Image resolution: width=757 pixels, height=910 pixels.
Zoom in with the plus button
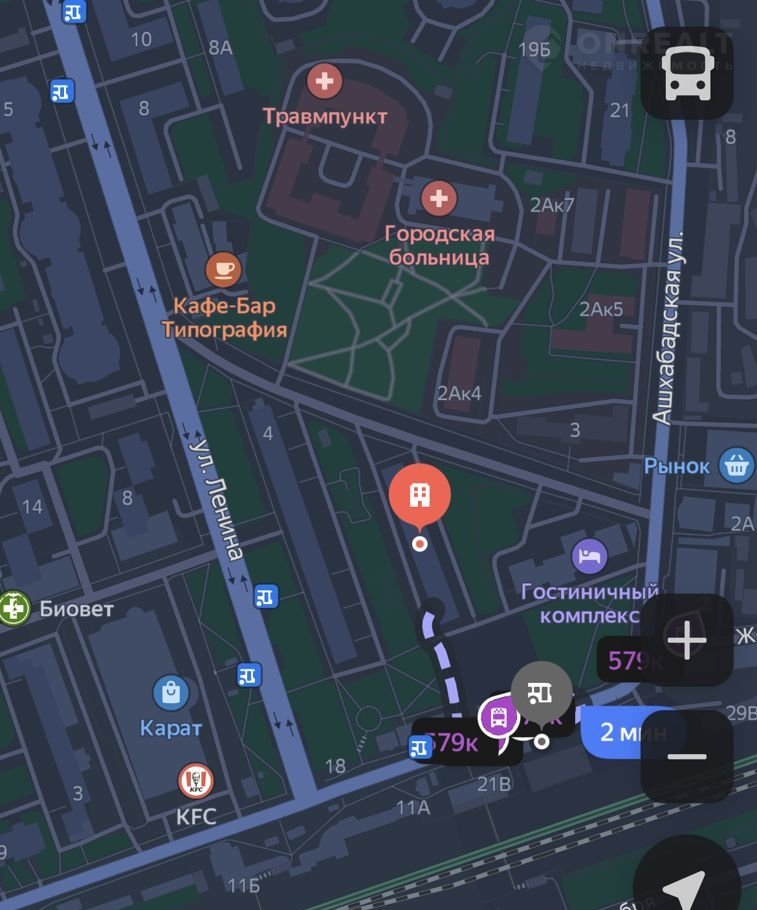pos(687,640)
